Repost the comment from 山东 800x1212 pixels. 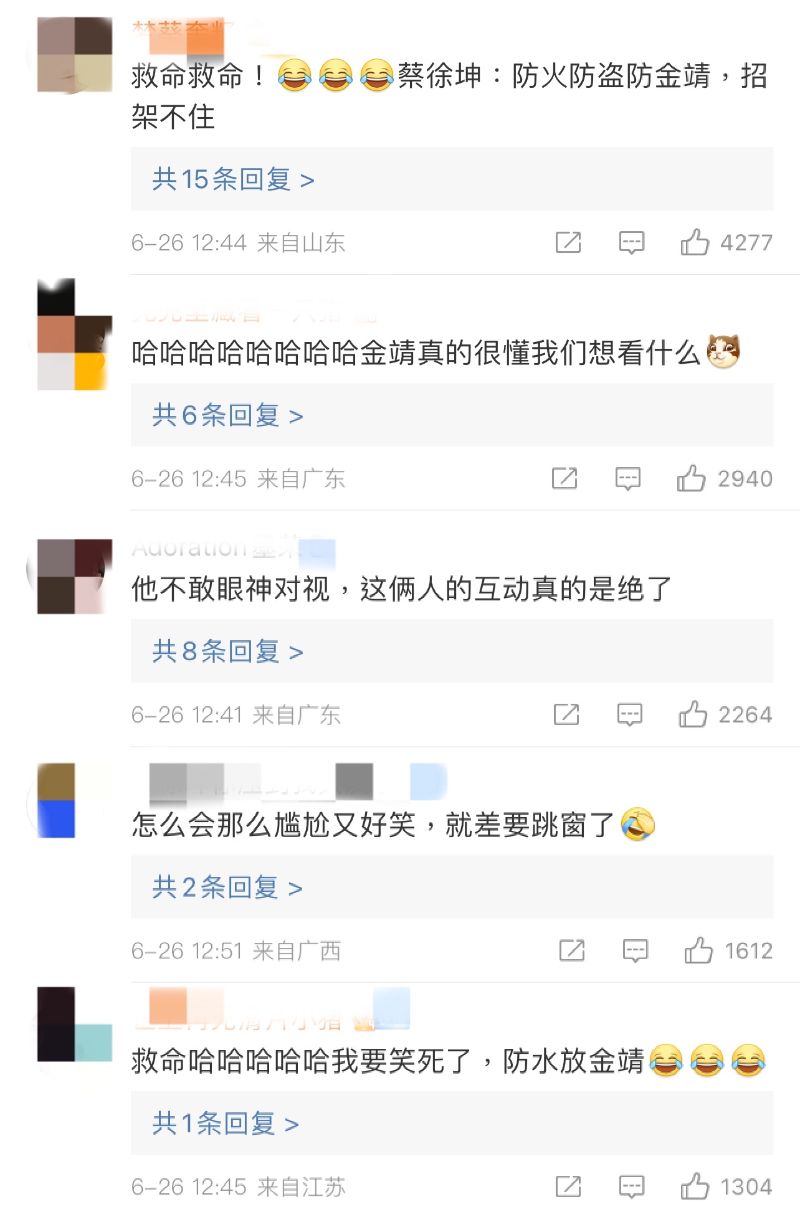point(568,242)
